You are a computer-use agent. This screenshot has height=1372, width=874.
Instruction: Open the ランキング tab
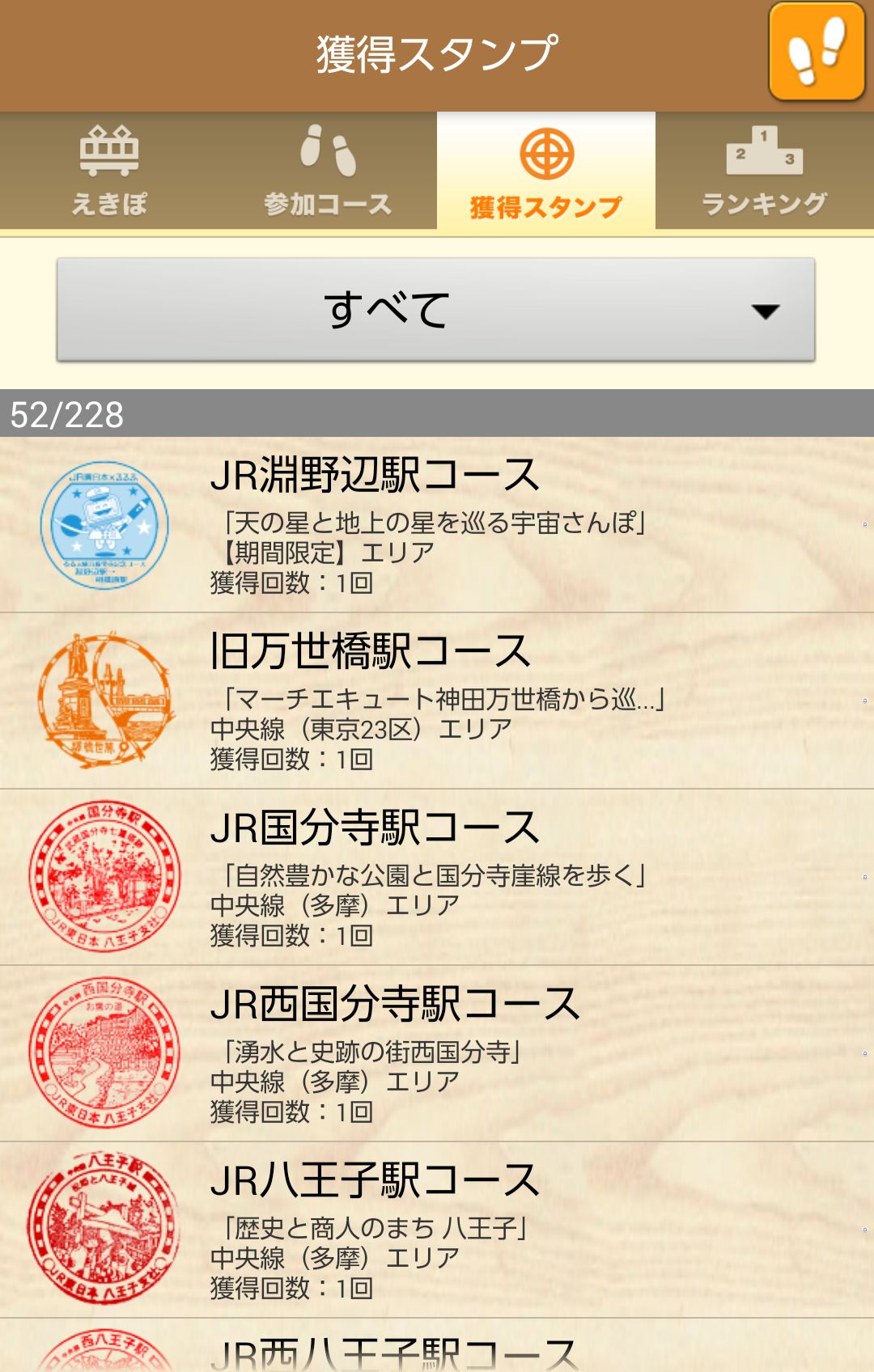click(765, 171)
